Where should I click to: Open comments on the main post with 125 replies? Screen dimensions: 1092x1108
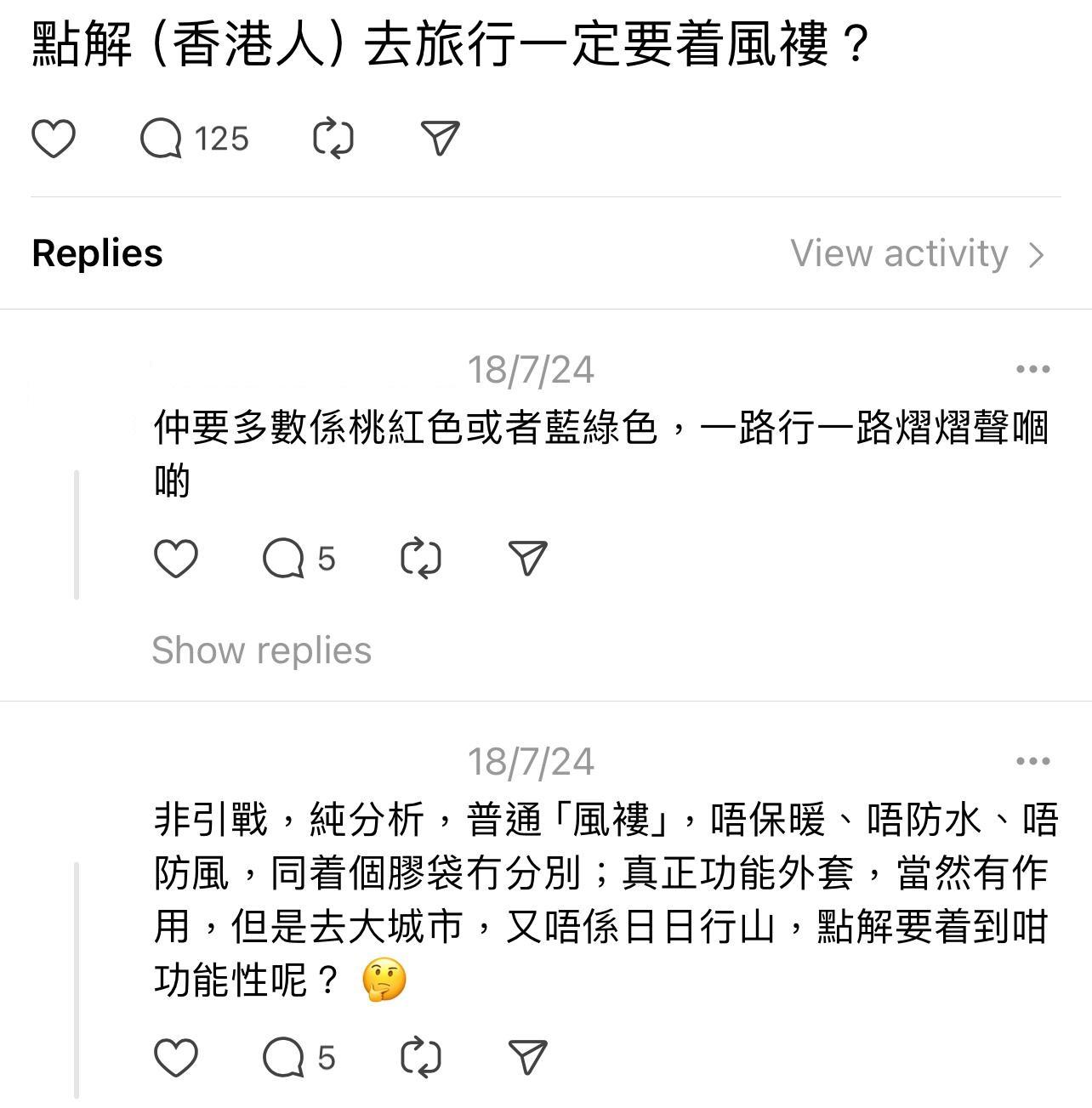tap(162, 139)
